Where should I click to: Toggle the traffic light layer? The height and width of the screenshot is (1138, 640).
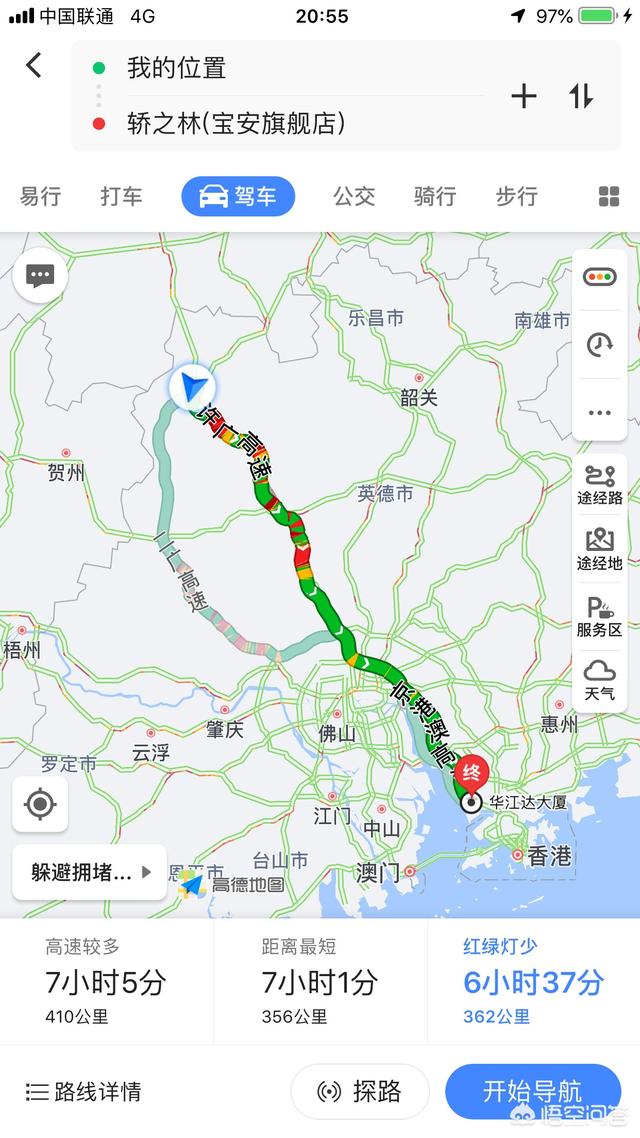click(x=600, y=277)
